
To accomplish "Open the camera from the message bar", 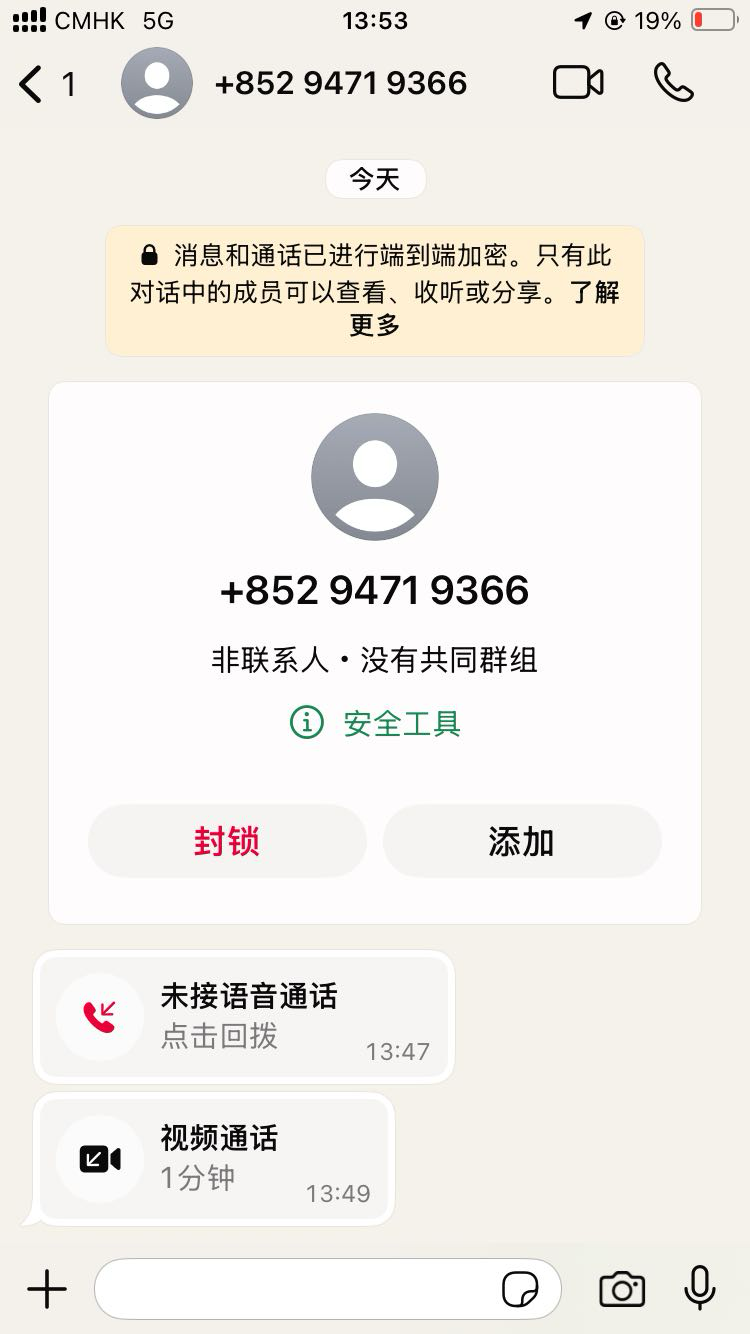I will pyautogui.click(x=621, y=1289).
